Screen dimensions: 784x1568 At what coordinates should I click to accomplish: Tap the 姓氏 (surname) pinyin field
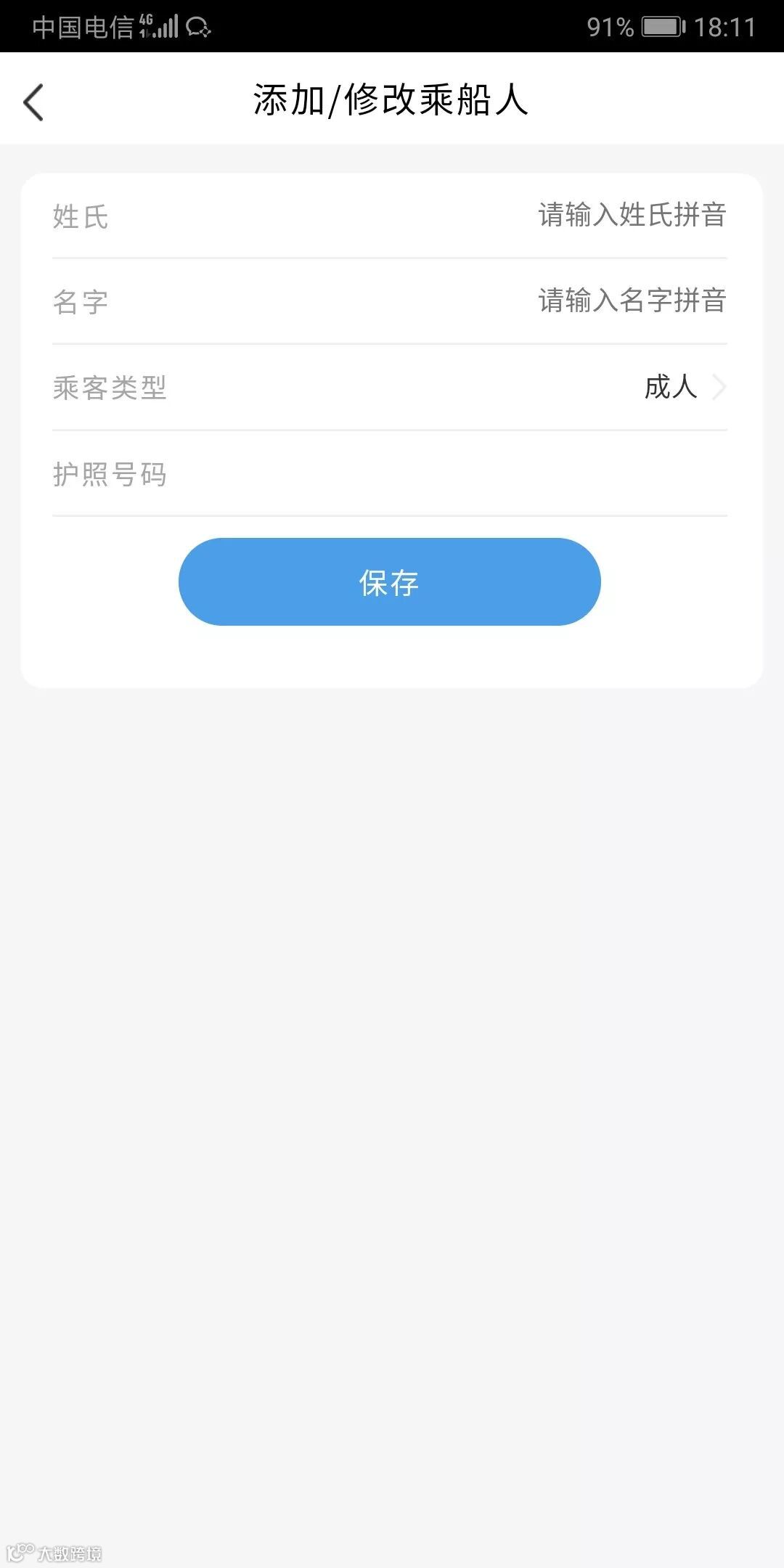click(630, 216)
